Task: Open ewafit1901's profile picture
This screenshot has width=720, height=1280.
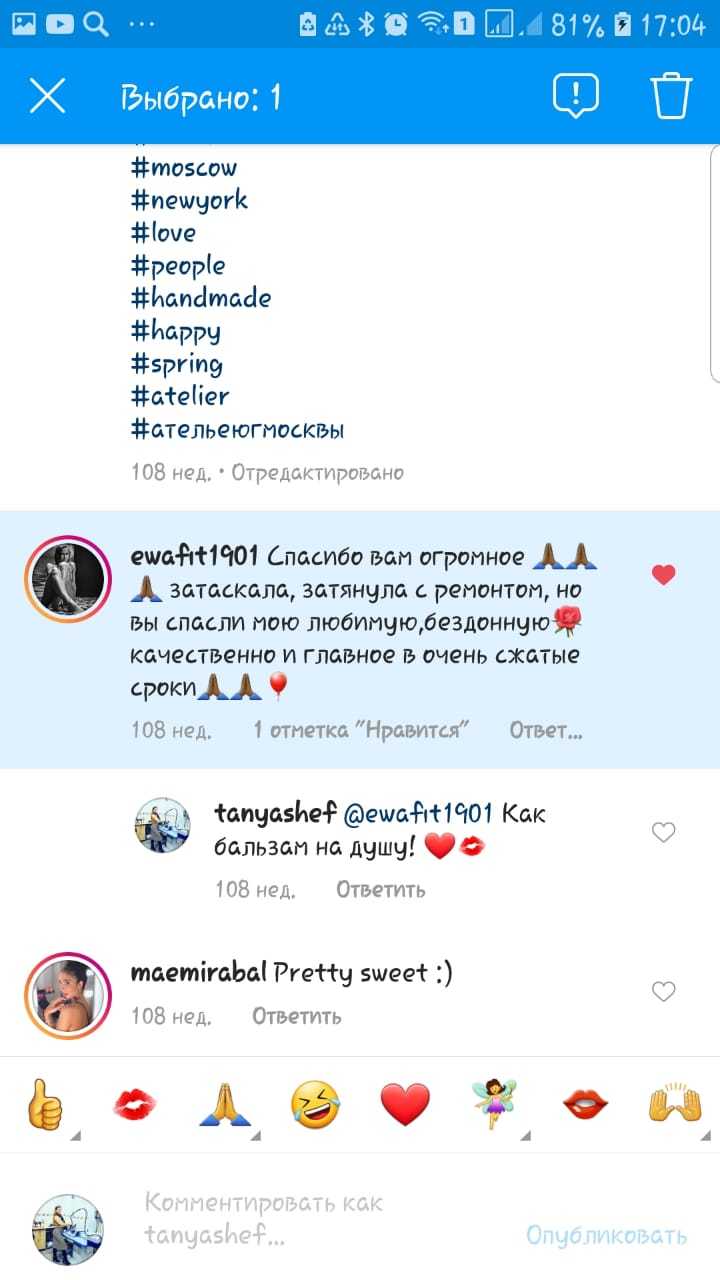Action: [x=67, y=579]
